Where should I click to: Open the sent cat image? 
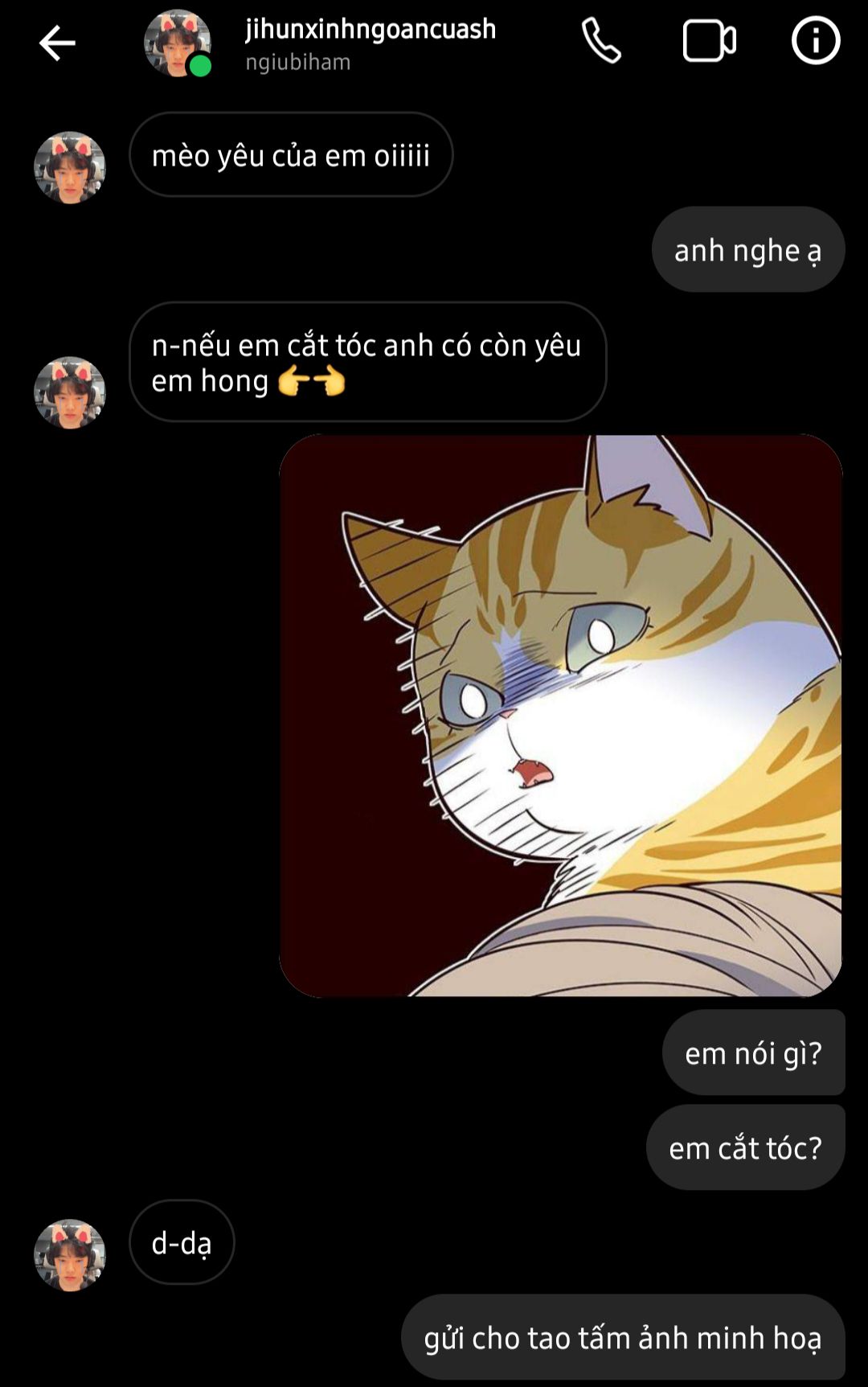pos(561,716)
